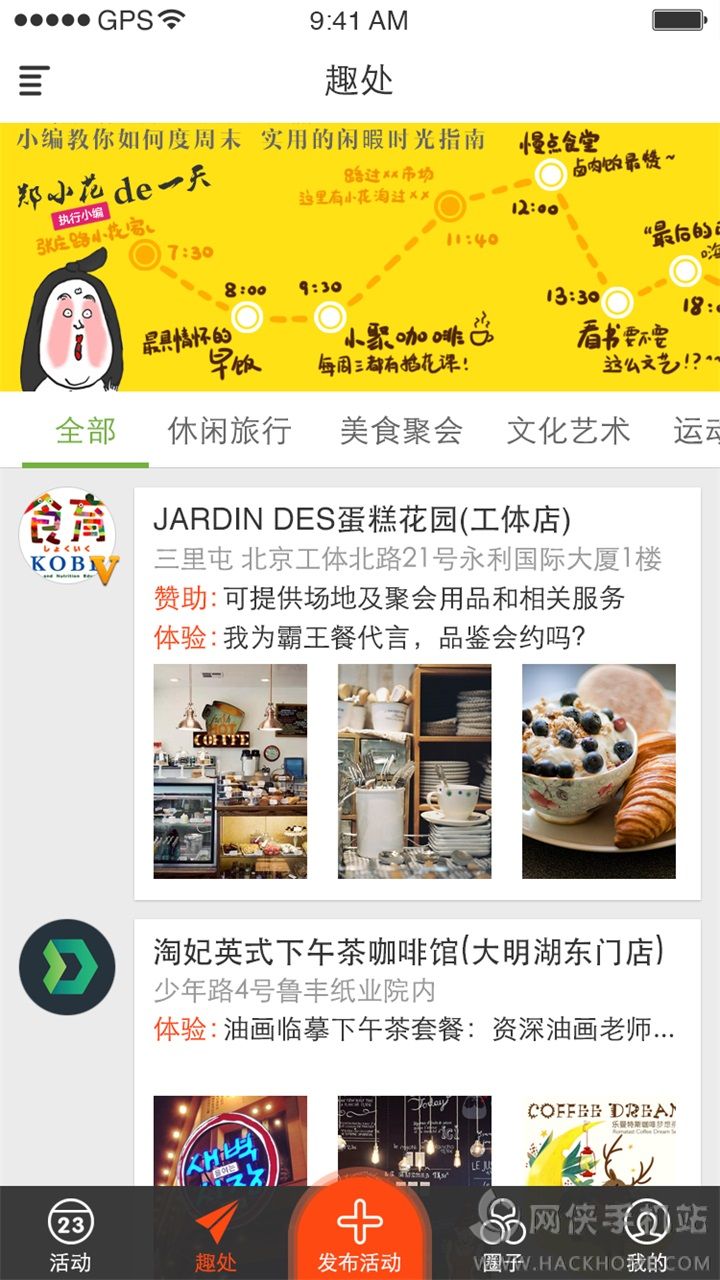View the cafe counter photo of JARDIN DES
This screenshot has width=720, height=1280.
click(230, 771)
